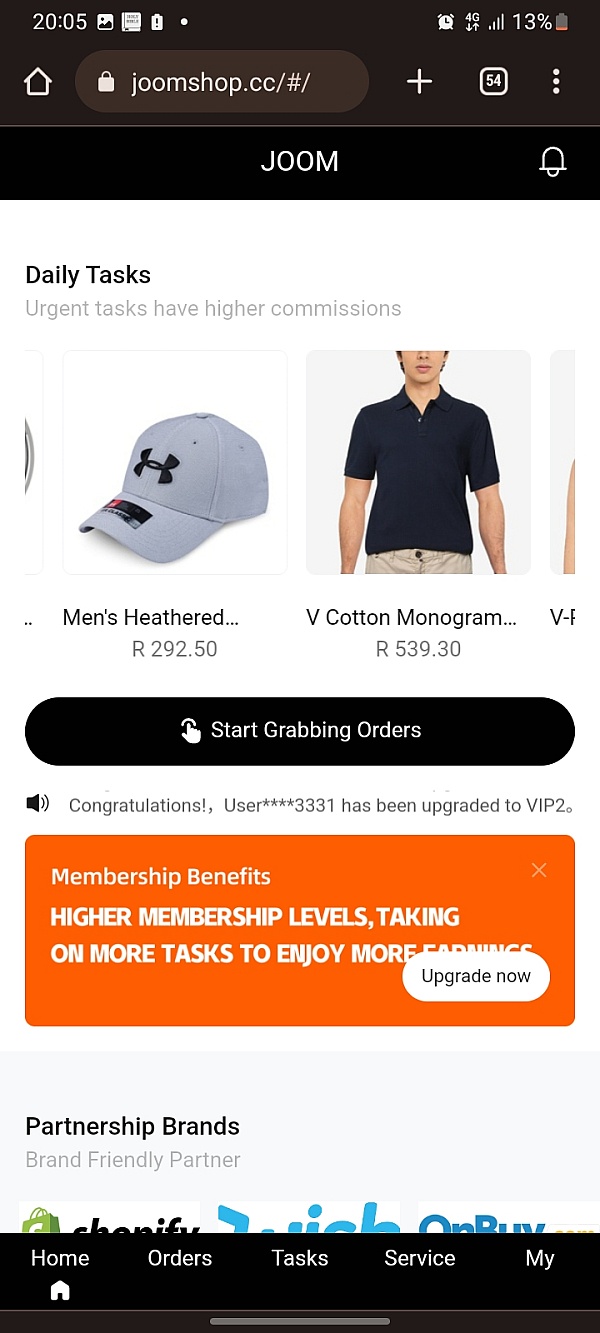This screenshot has height=1333, width=600.
Task: Go to the My tab
Action: tap(540, 1259)
